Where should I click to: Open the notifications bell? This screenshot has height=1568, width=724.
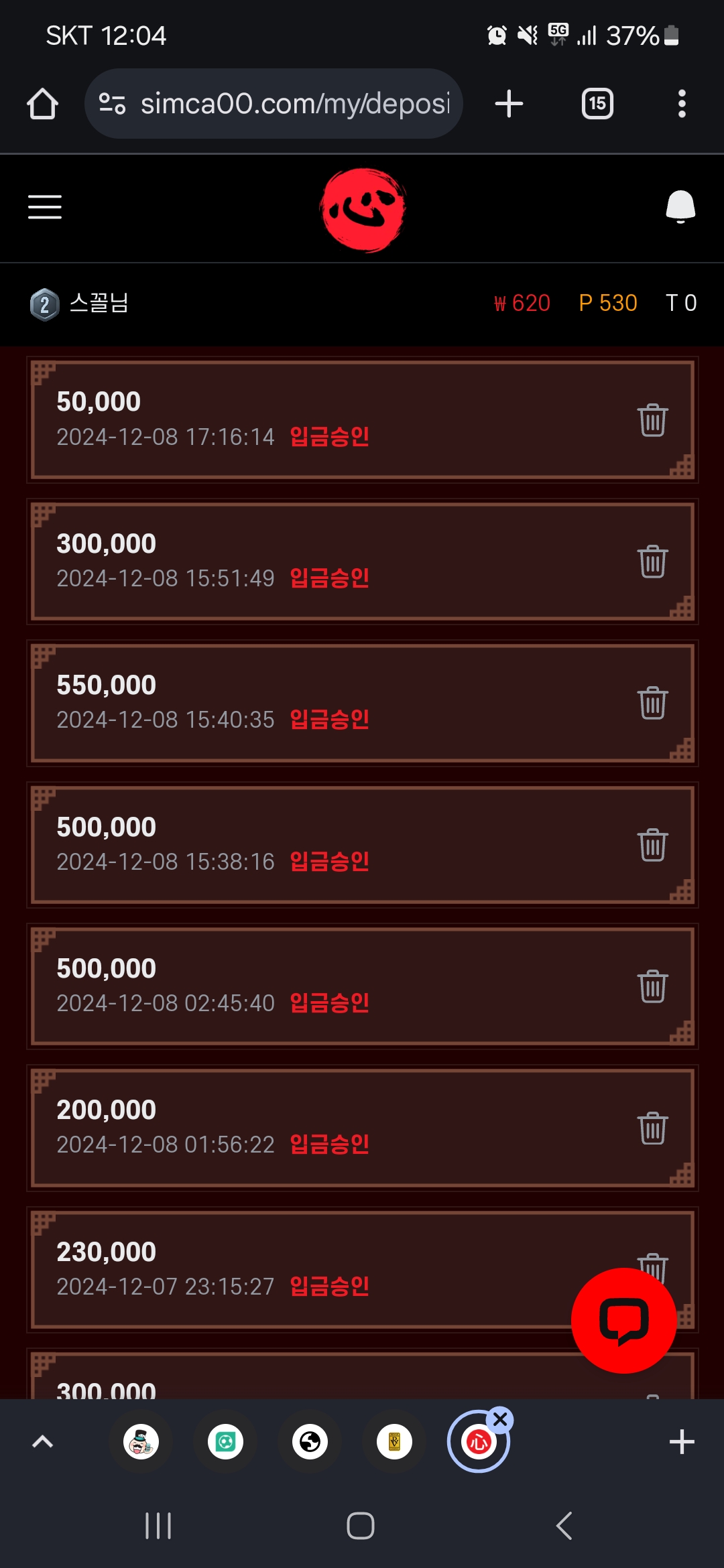(x=680, y=206)
